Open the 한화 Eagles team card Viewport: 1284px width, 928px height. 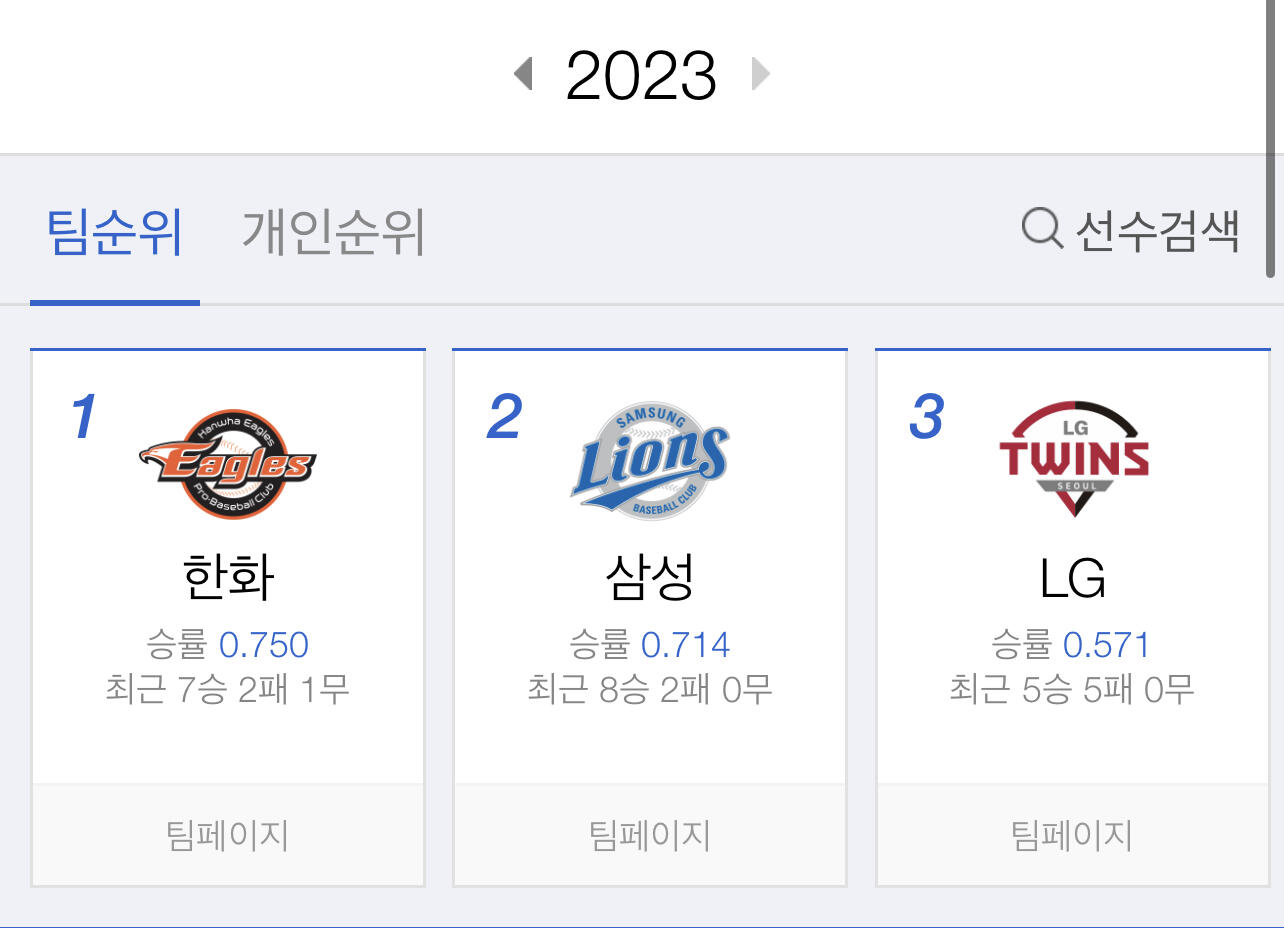228,566
